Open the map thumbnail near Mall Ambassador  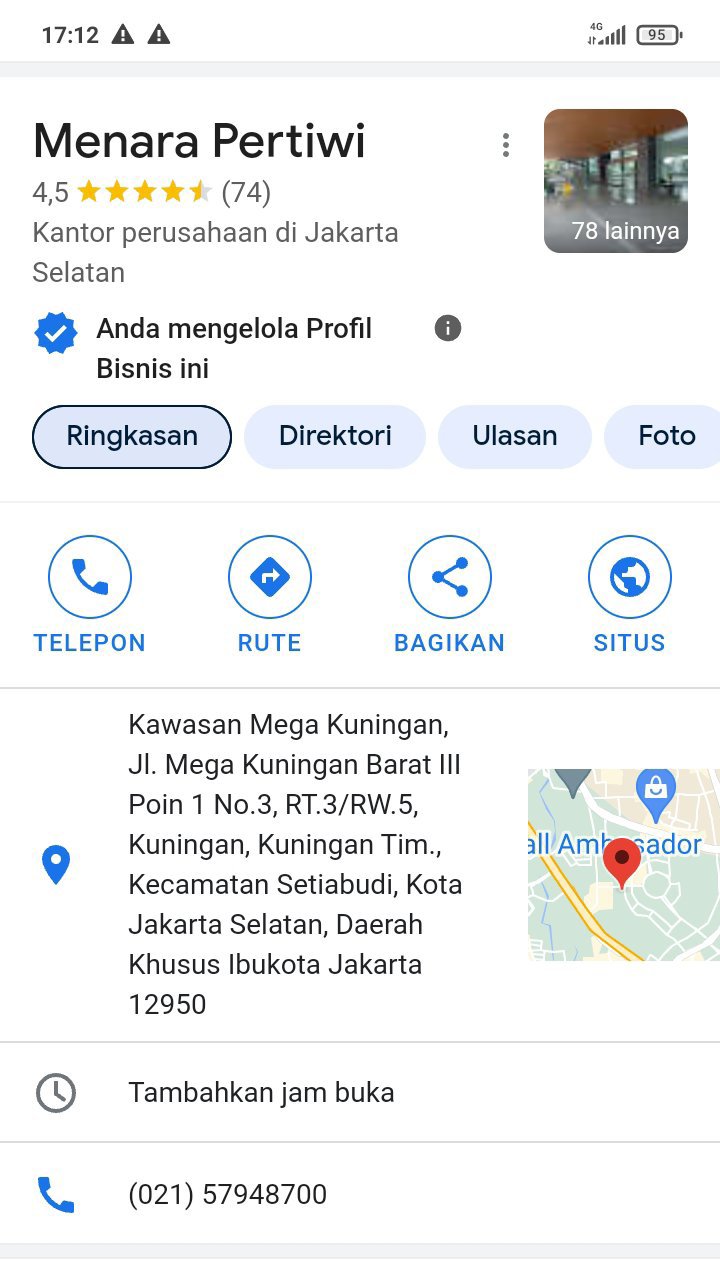(623, 864)
